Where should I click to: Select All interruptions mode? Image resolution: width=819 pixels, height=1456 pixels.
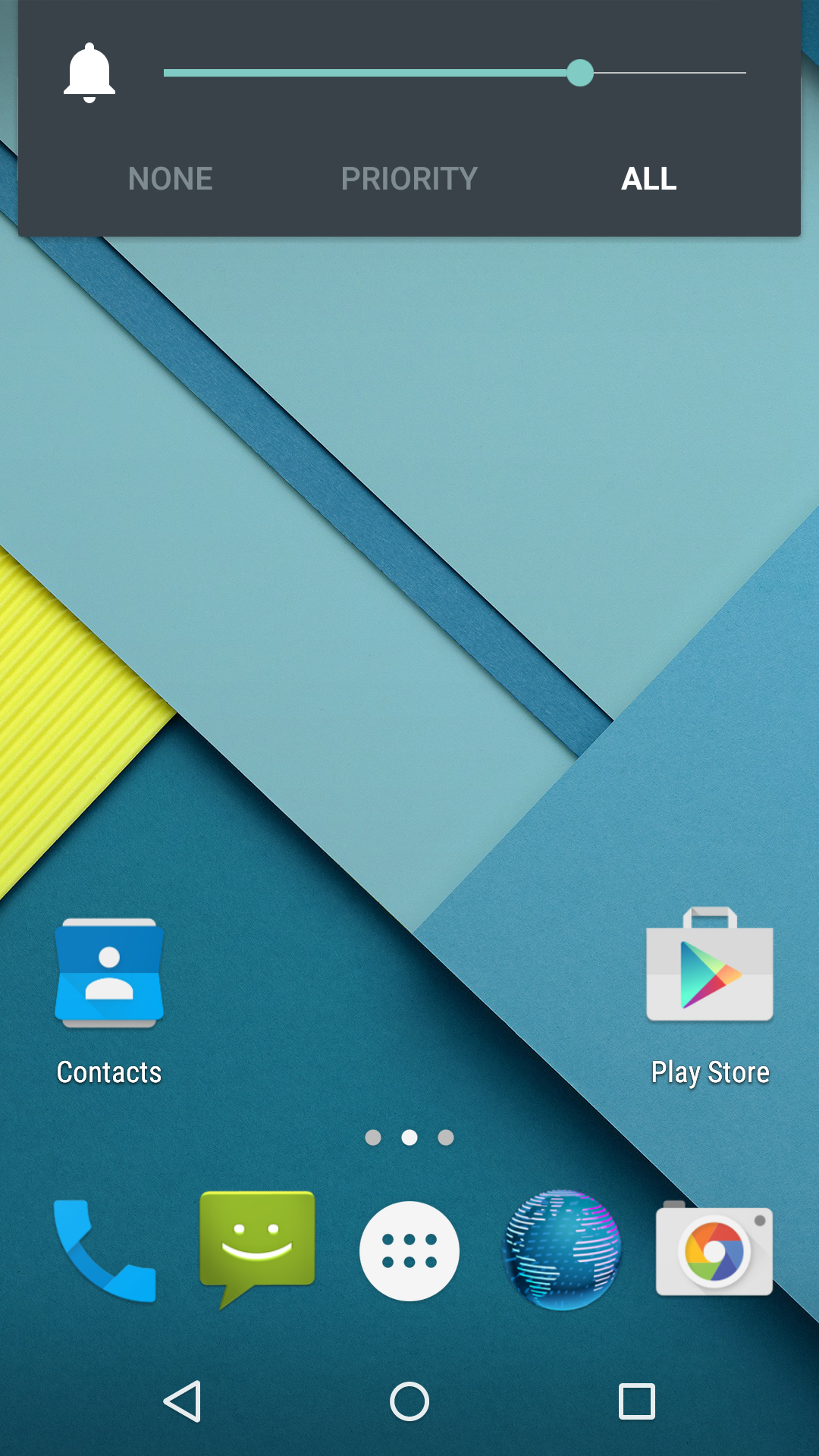648,179
